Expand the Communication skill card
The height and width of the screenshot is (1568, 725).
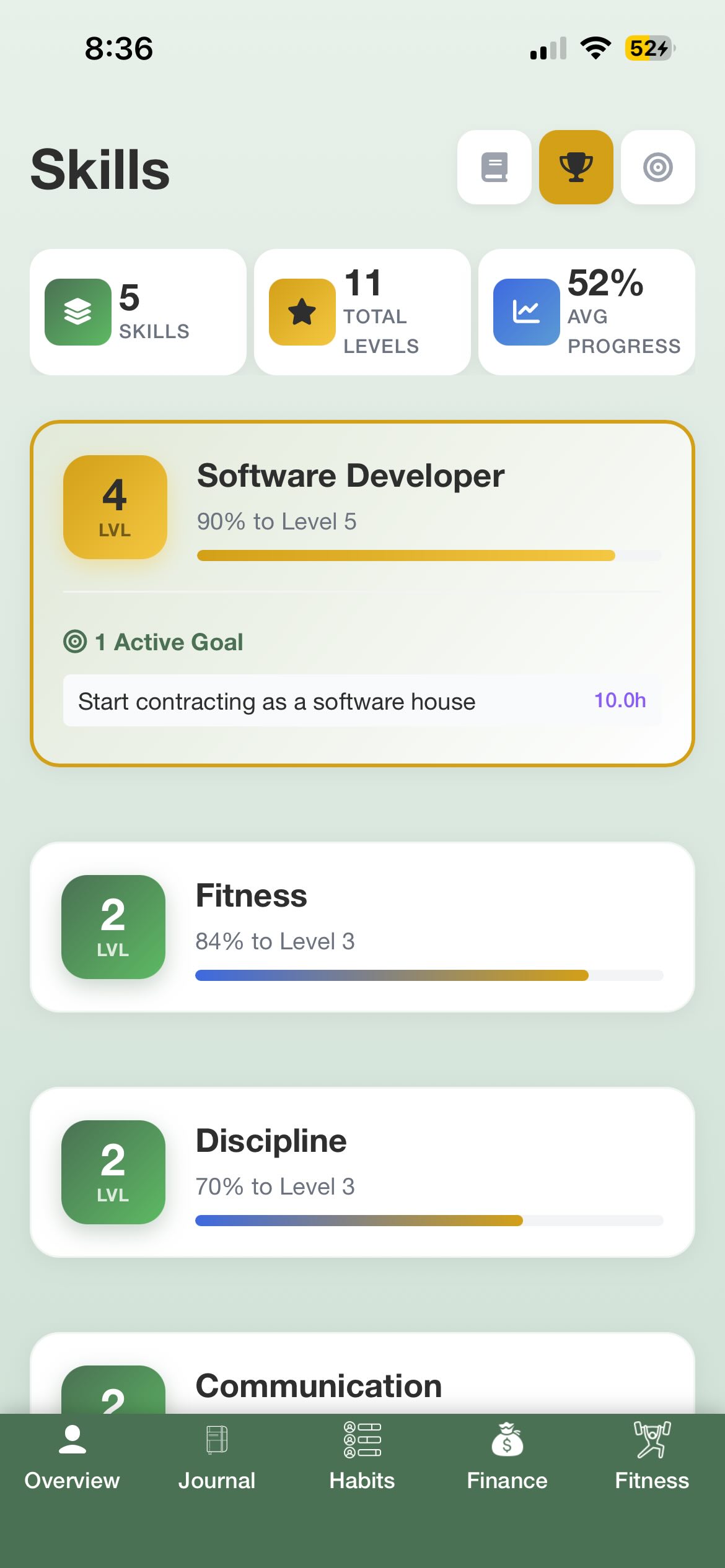pos(362,1385)
